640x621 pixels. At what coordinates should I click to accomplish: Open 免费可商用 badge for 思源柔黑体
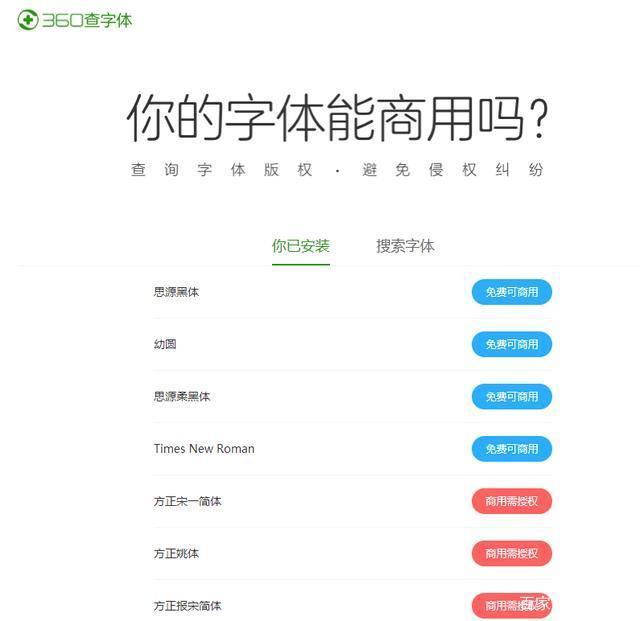point(511,396)
